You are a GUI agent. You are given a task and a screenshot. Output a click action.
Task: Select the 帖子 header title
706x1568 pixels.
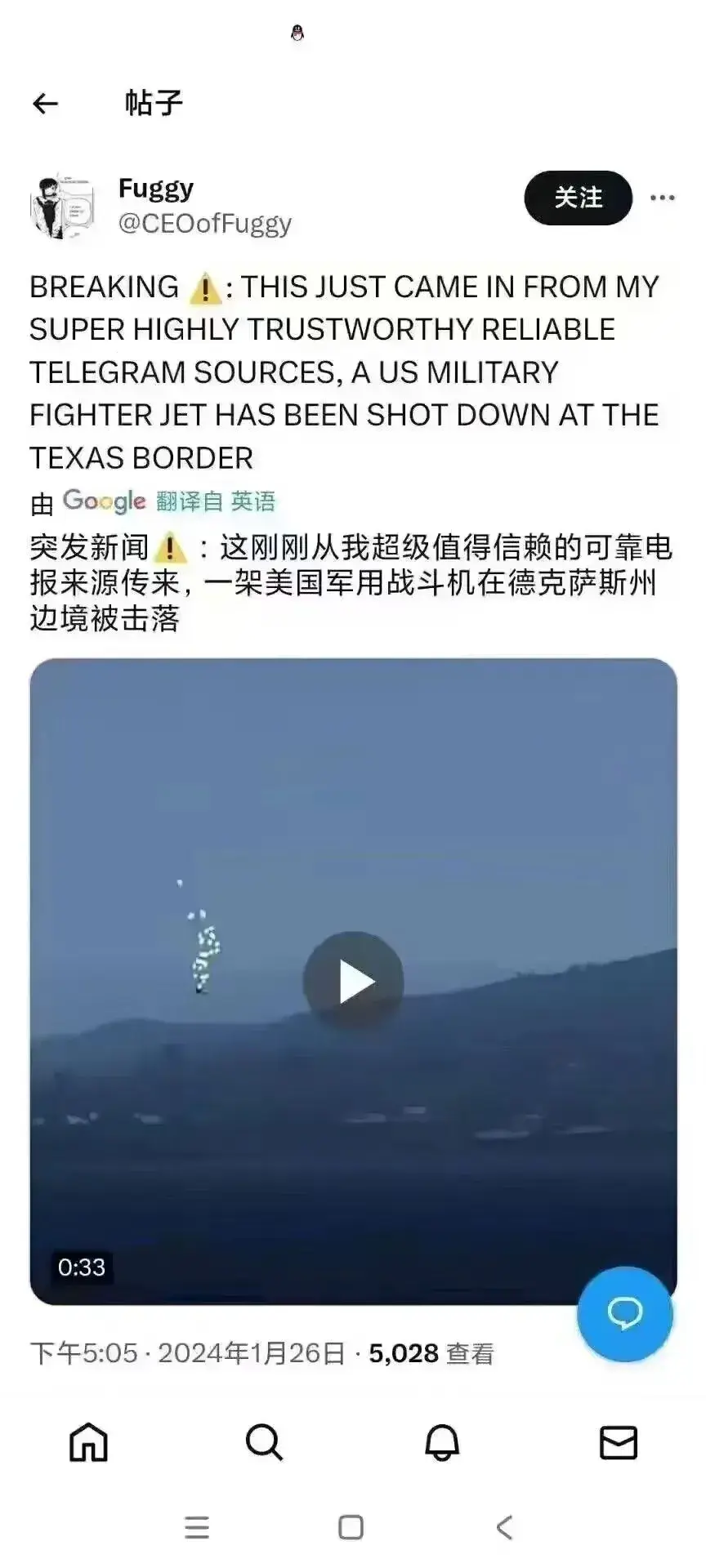click(155, 103)
